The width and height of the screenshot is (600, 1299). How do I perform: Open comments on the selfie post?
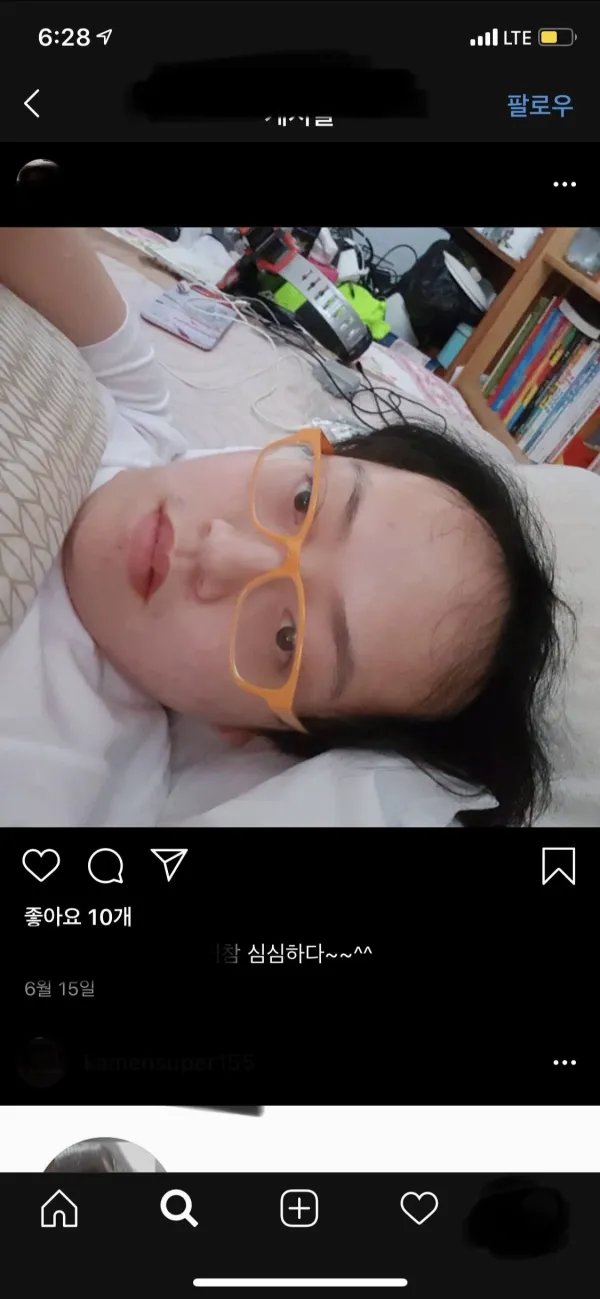[x=105, y=866]
